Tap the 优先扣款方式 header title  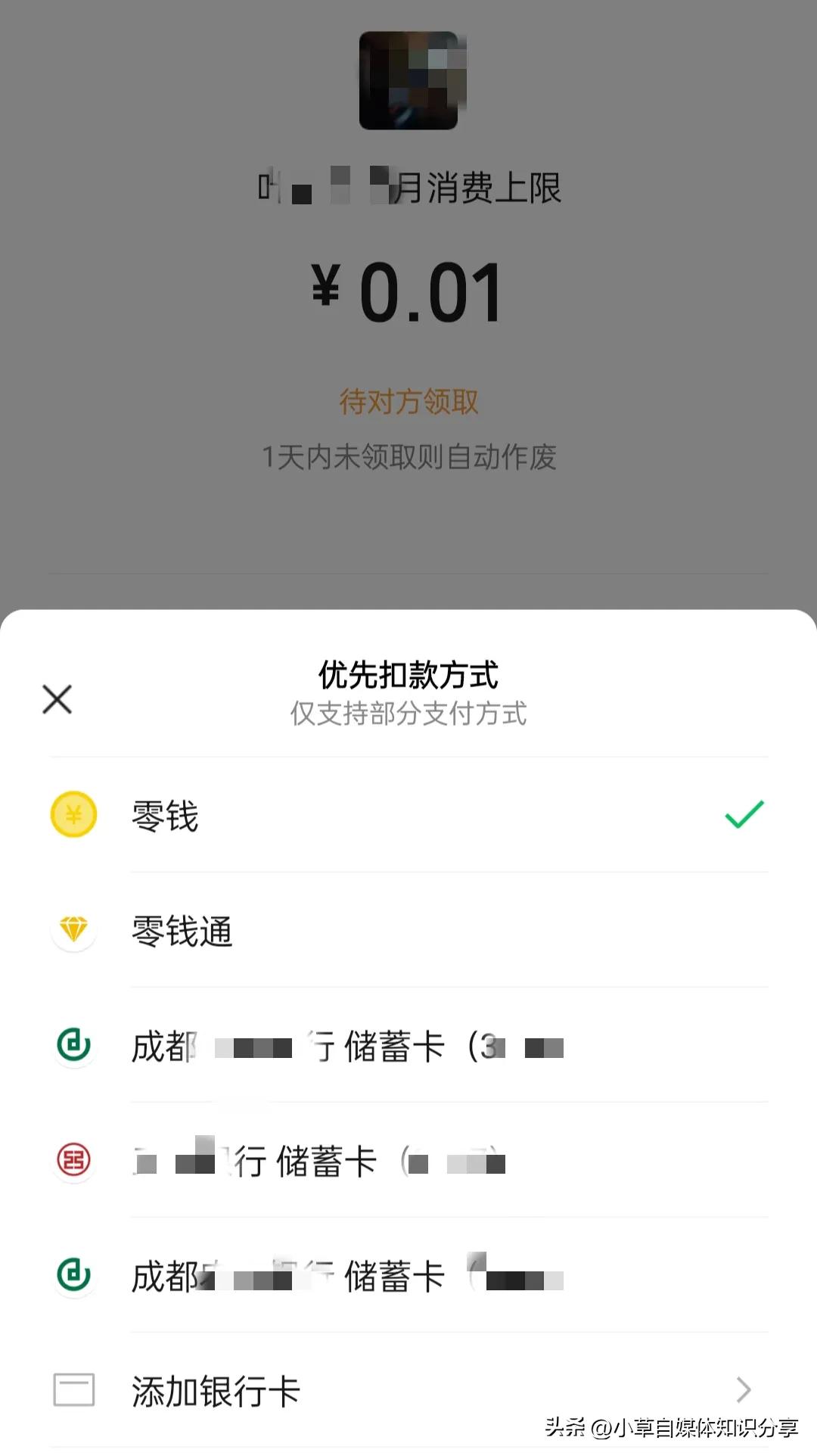408,677
